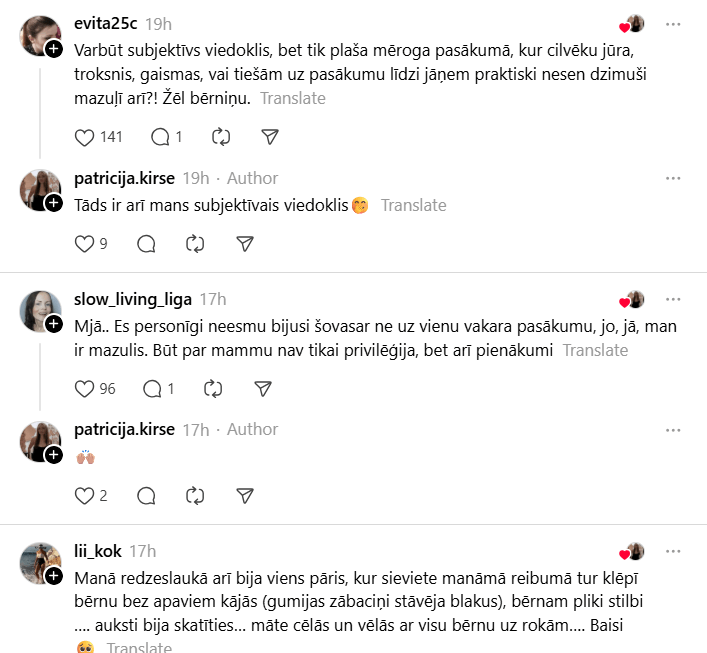
Task: Like patricija.kirse's 19h reply
Action: [x=85, y=243]
